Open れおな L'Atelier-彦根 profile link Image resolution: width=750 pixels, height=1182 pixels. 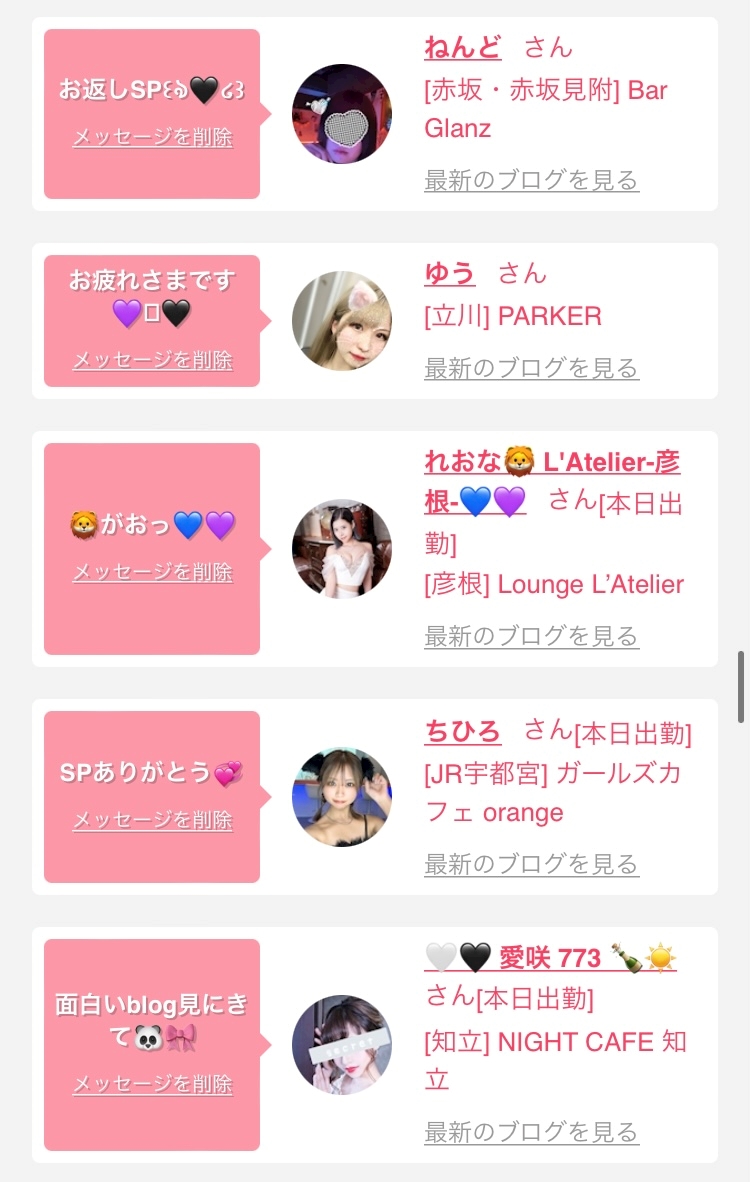point(552,480)
